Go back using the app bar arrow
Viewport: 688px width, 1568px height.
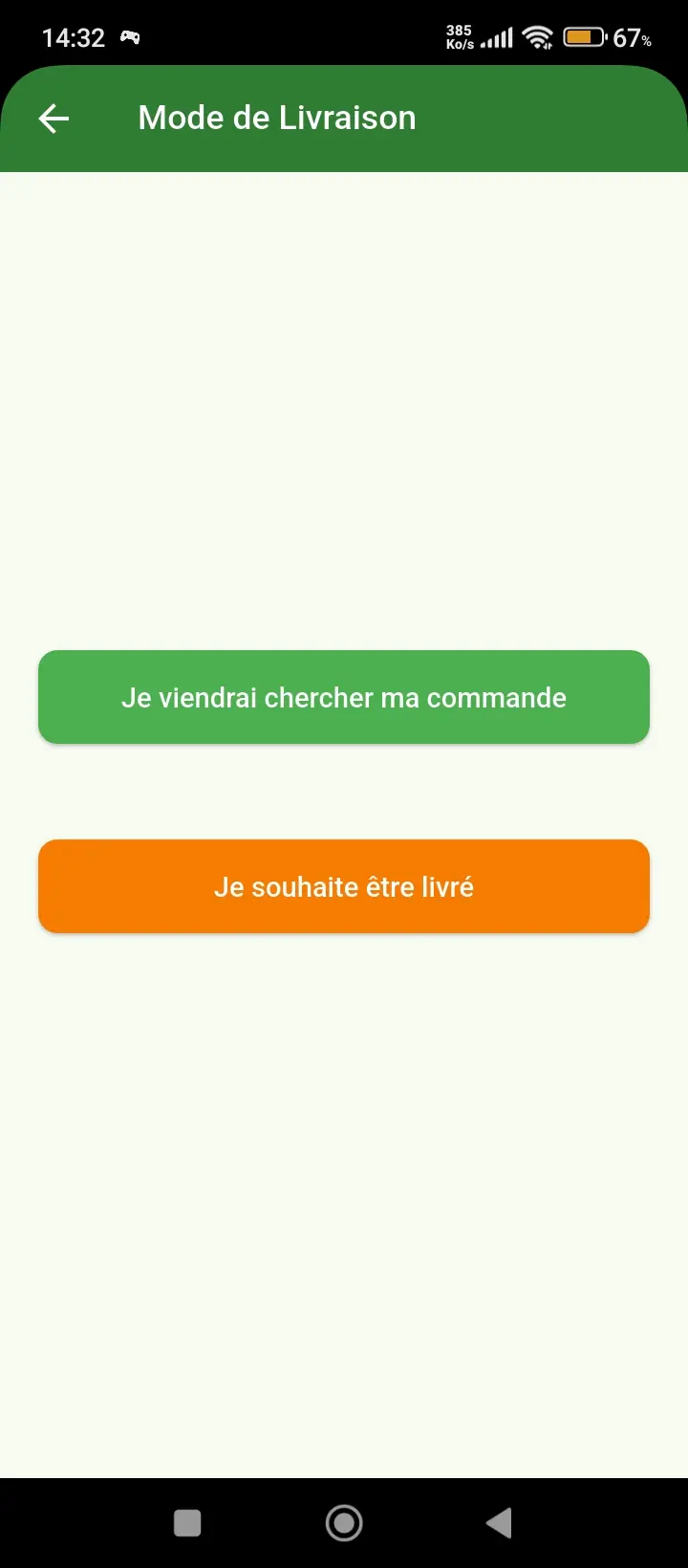[54, 119]
